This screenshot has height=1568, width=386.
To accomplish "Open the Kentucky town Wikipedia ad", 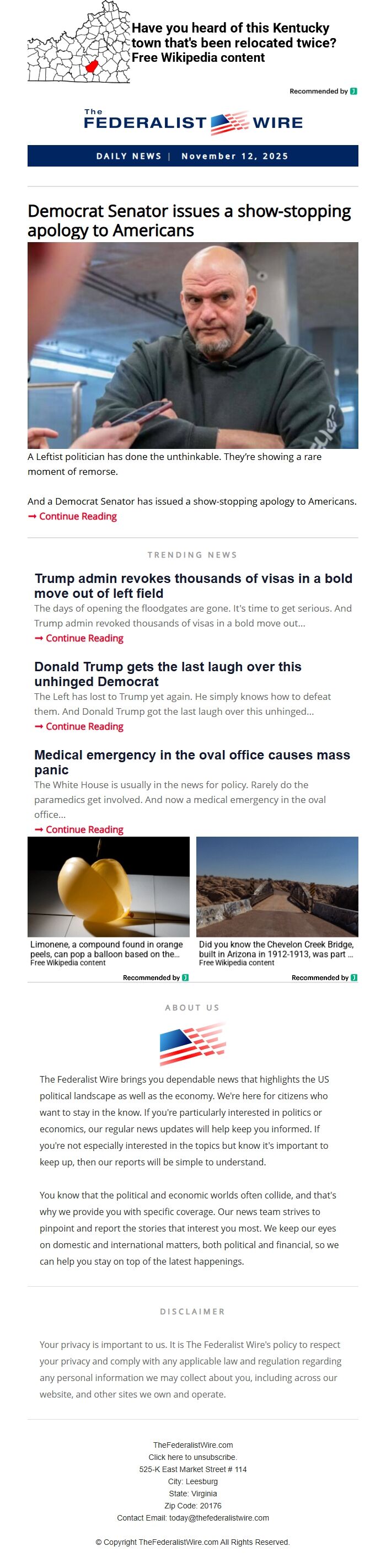I will pos(233,42).
